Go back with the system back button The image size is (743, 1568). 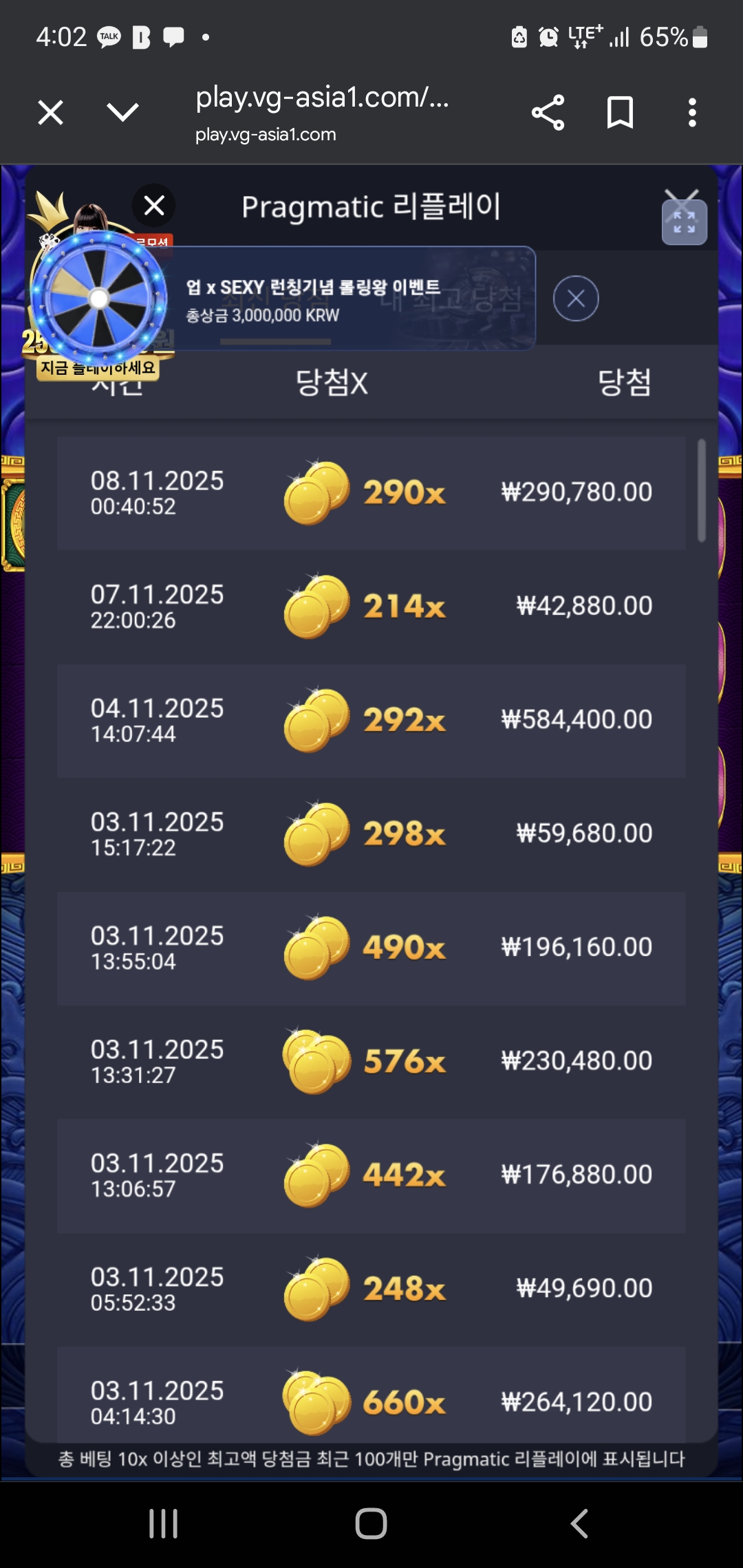tap(579, 1523)
